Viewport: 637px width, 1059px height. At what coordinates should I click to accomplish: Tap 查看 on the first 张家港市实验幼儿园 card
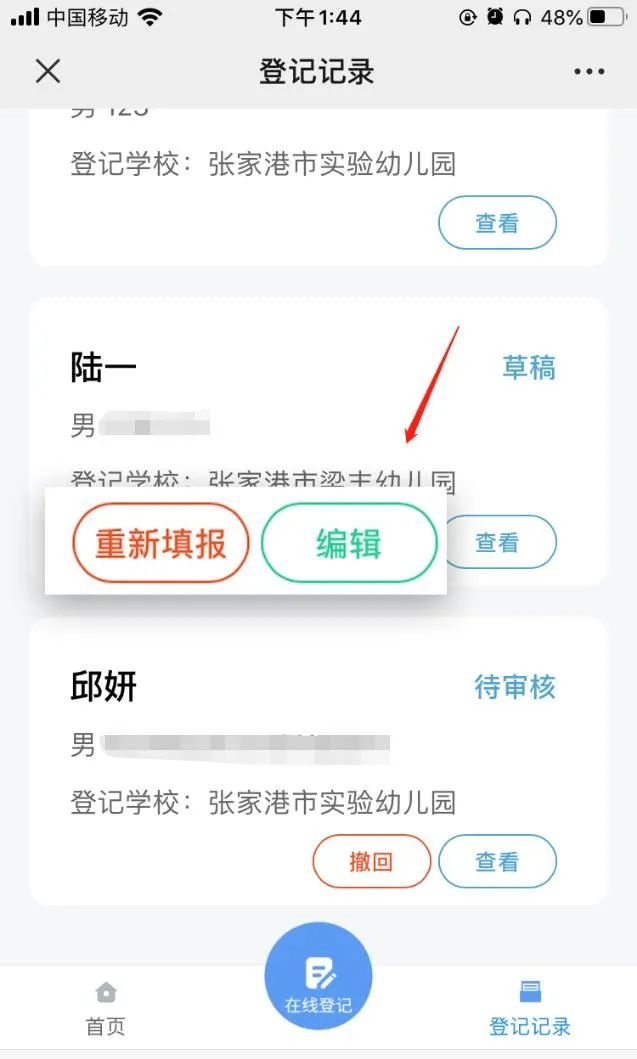497,223
